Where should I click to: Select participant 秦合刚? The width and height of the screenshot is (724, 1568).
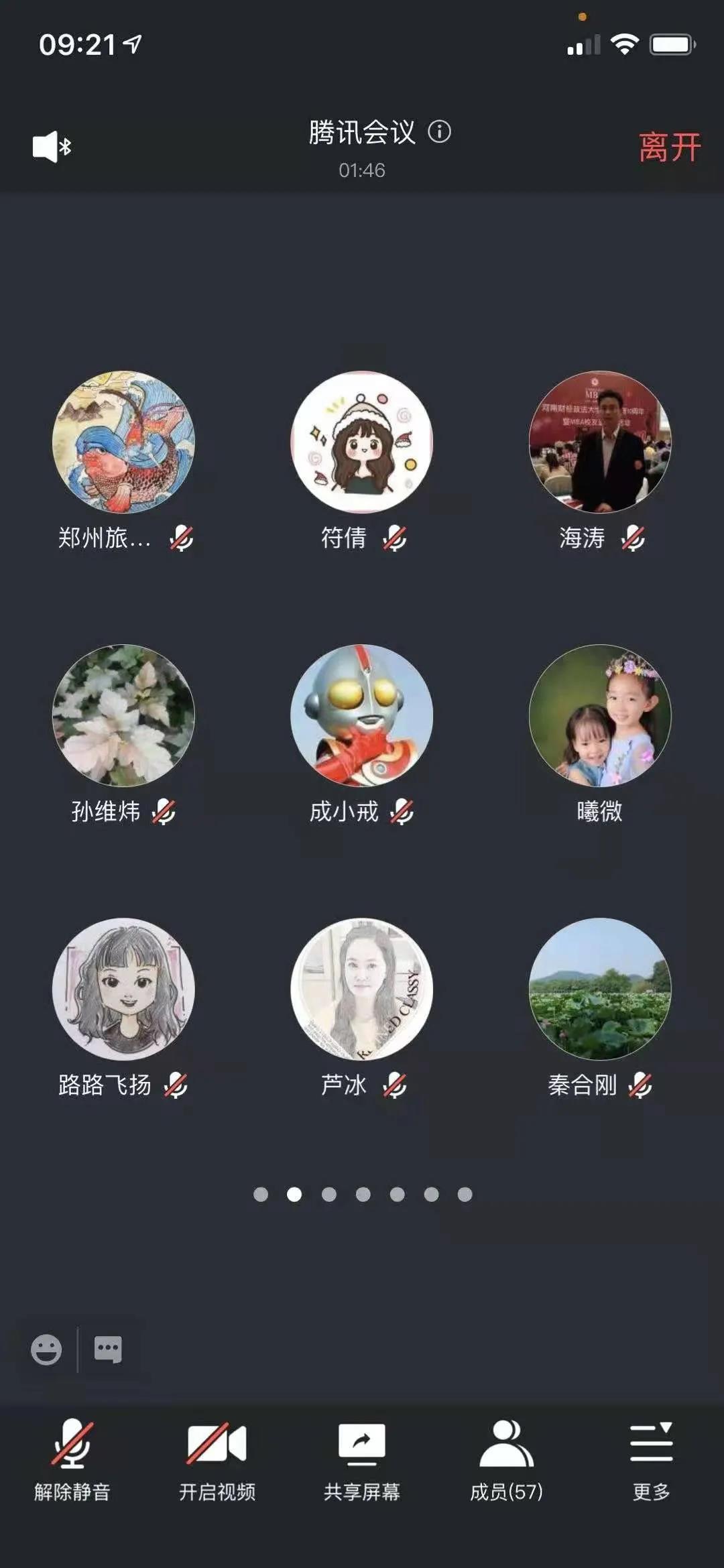click(x=600, y=989)
